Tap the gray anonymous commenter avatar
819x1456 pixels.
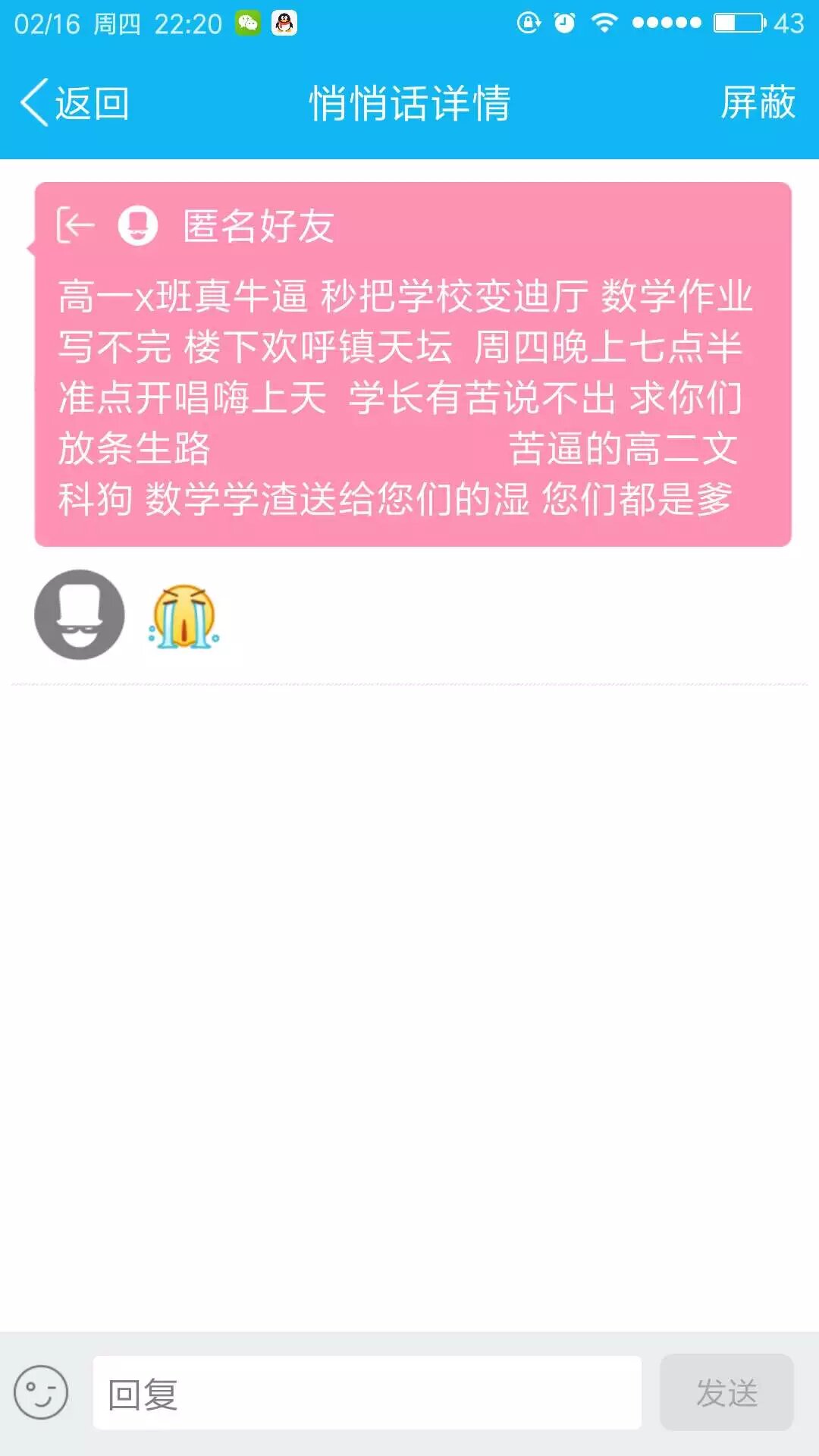pos(80,614)
